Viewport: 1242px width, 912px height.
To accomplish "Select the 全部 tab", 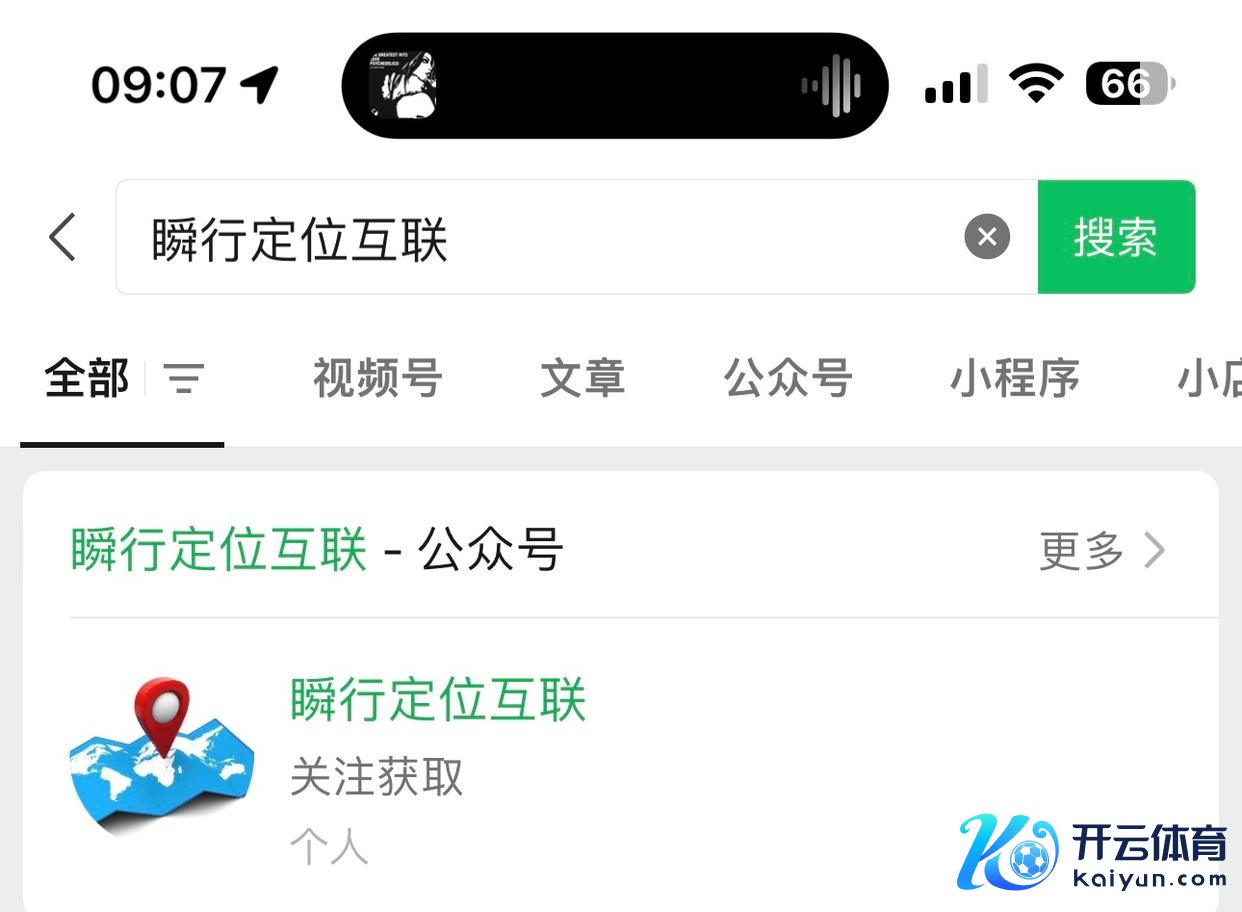I will [x=87, y=379].
